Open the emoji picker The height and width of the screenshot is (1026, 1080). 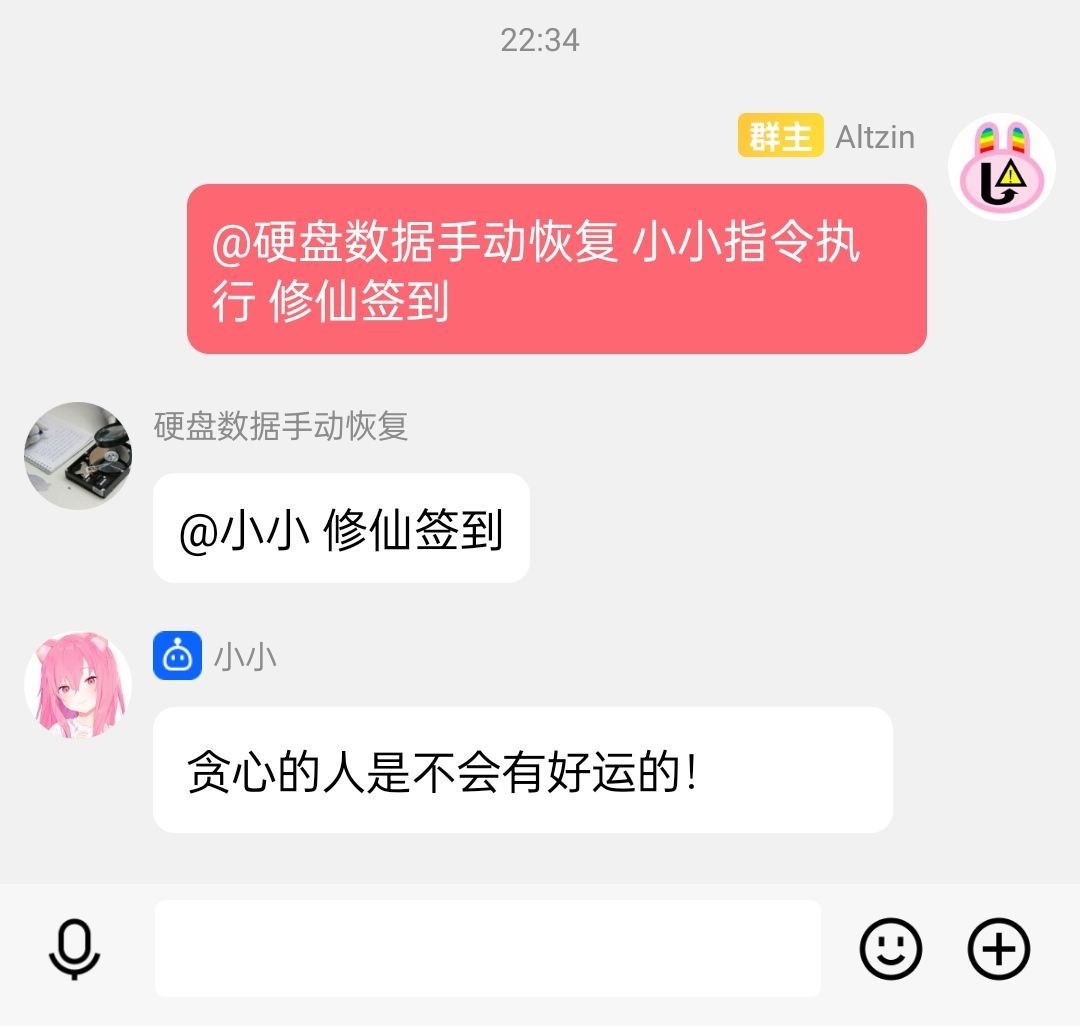tap(890, 948)
